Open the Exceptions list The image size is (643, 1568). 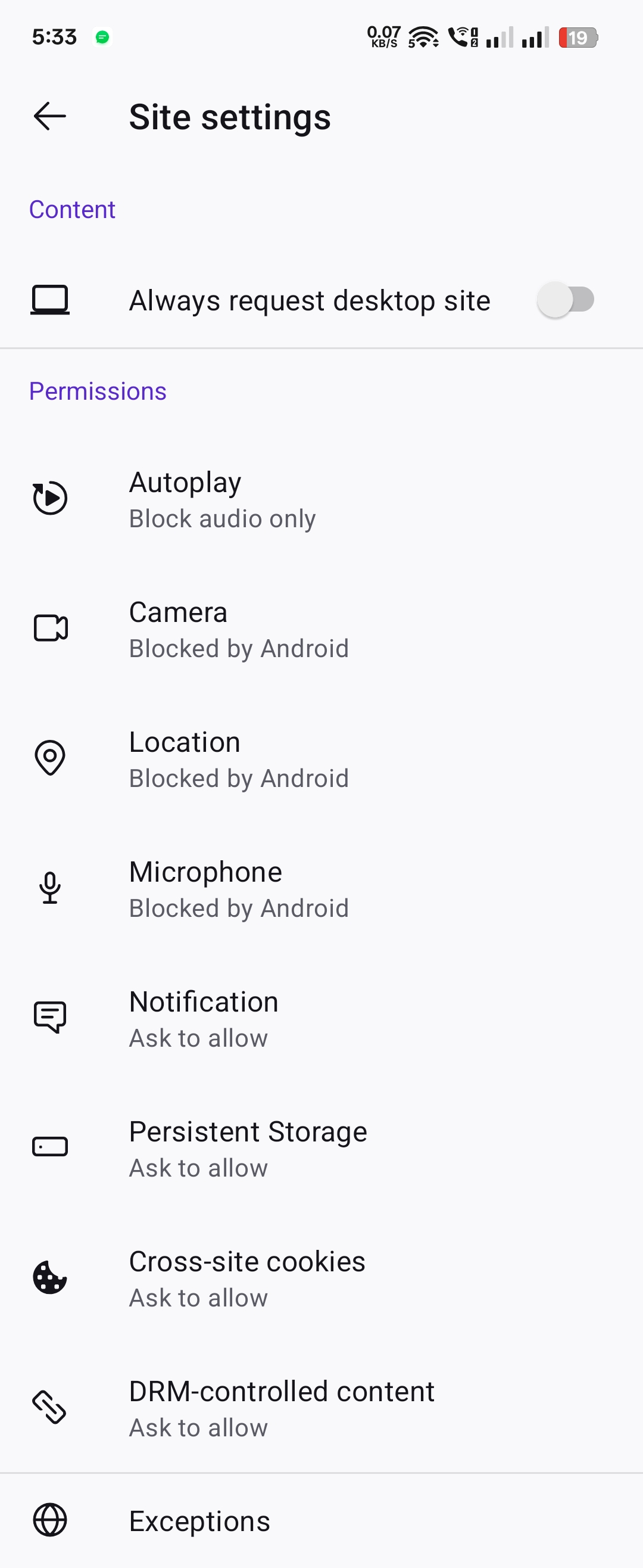pyautogui.click(x=199, y=1520)
